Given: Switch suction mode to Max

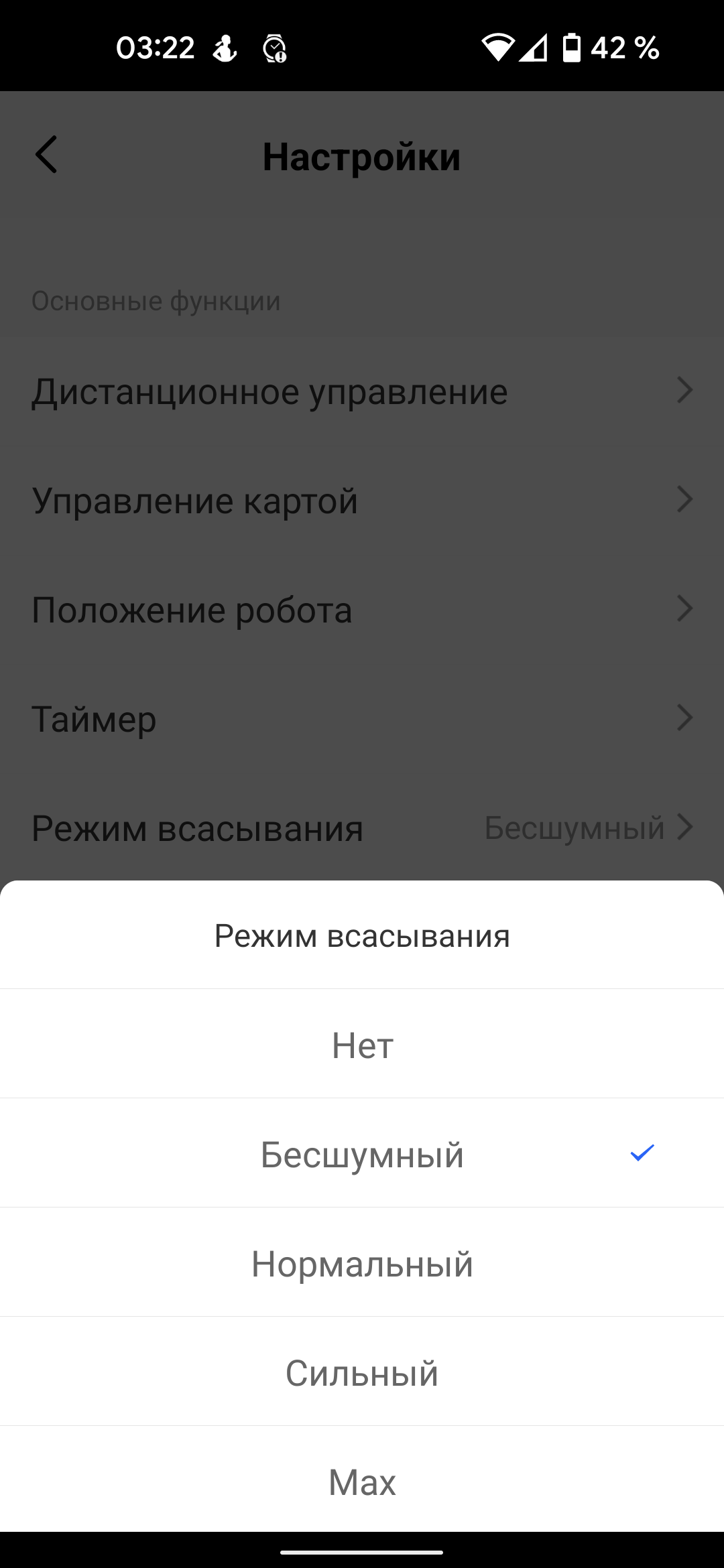Looking at the screenshot, I should coord(362,1482).
